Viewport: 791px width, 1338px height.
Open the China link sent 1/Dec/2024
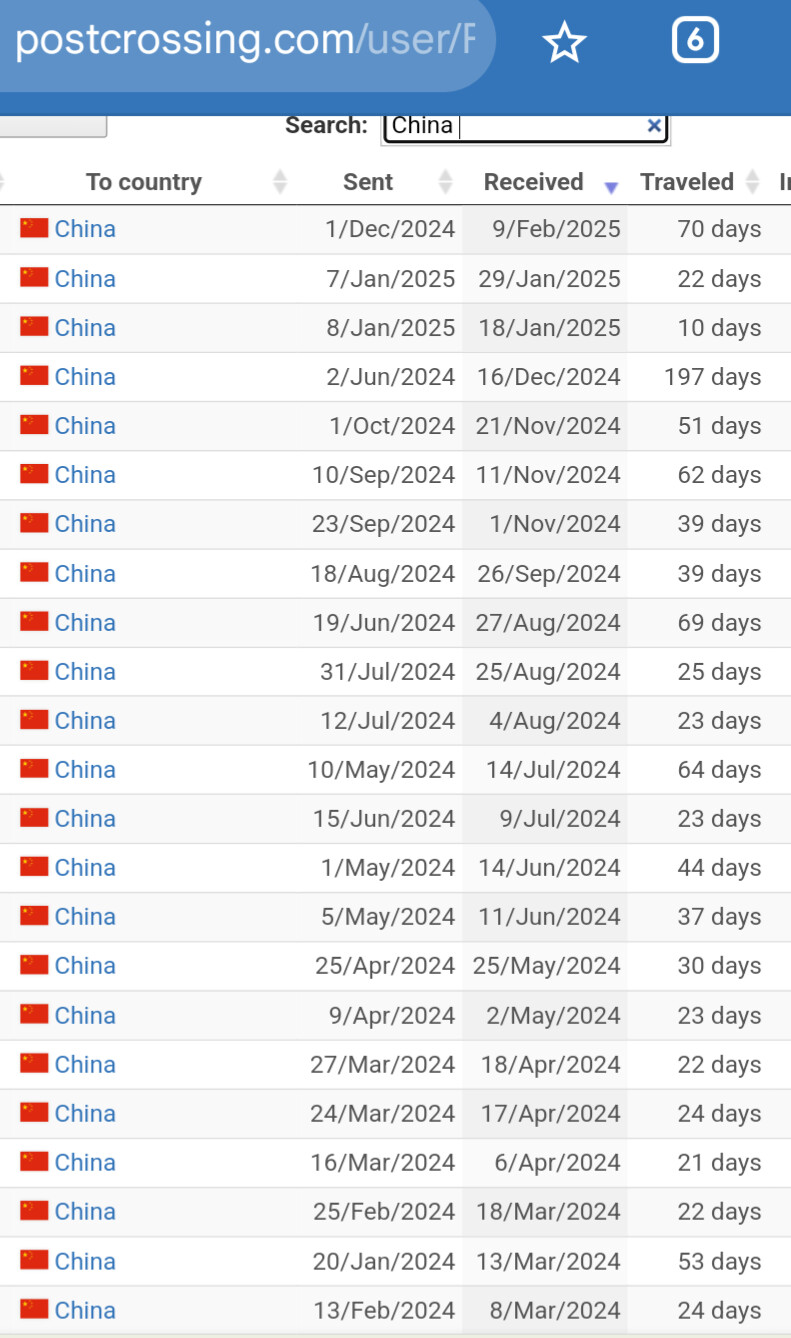(x=85, y=229)
